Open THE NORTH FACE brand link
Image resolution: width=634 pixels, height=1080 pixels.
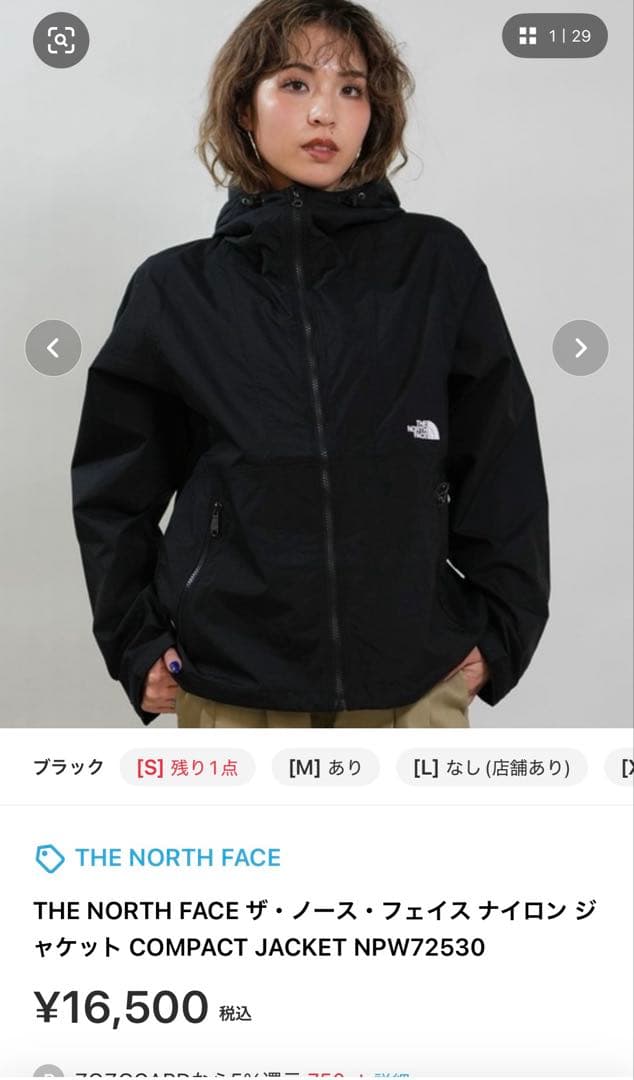pos(158,858)
